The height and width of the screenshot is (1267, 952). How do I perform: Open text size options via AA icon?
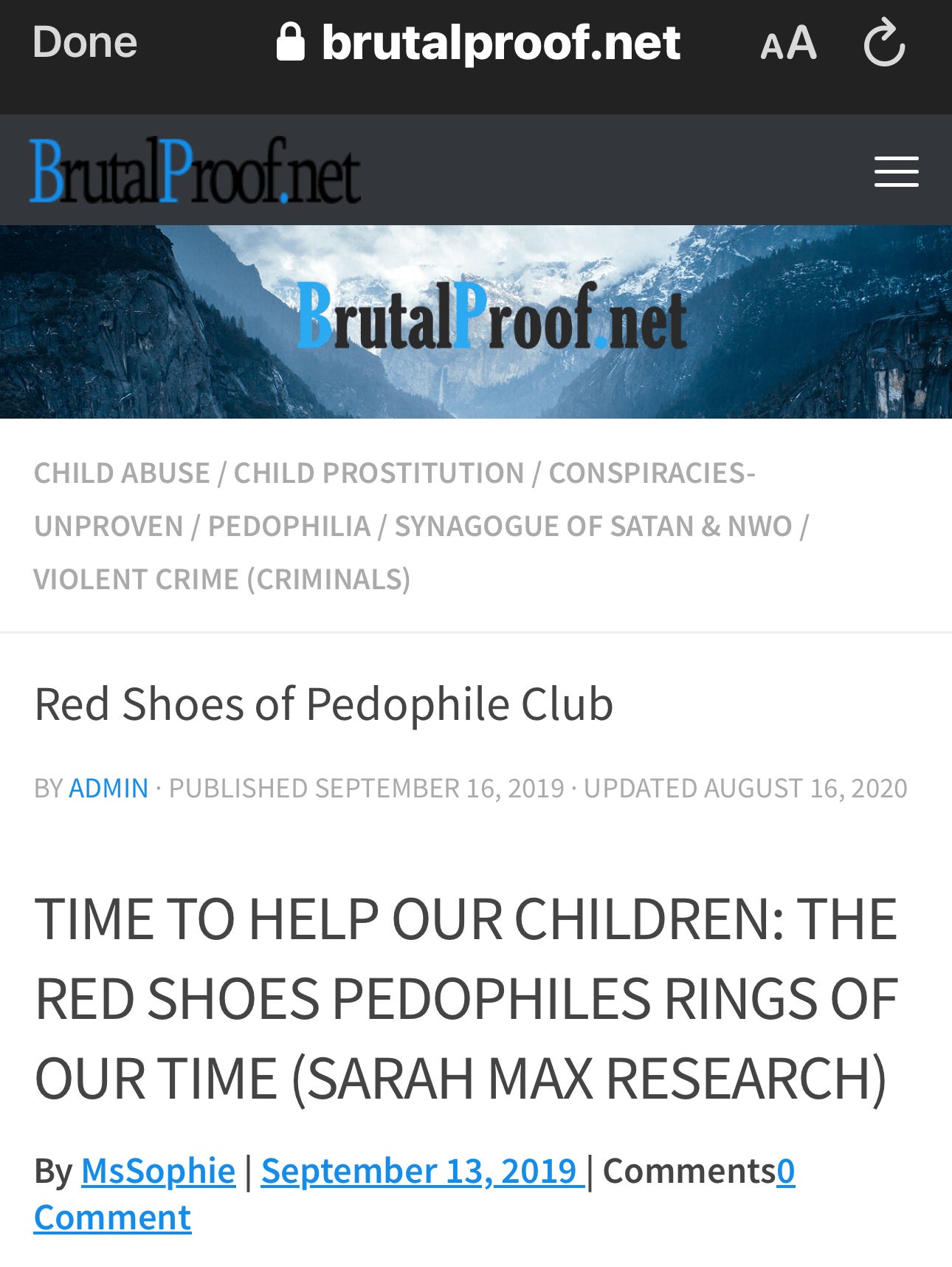click(787, 42)
